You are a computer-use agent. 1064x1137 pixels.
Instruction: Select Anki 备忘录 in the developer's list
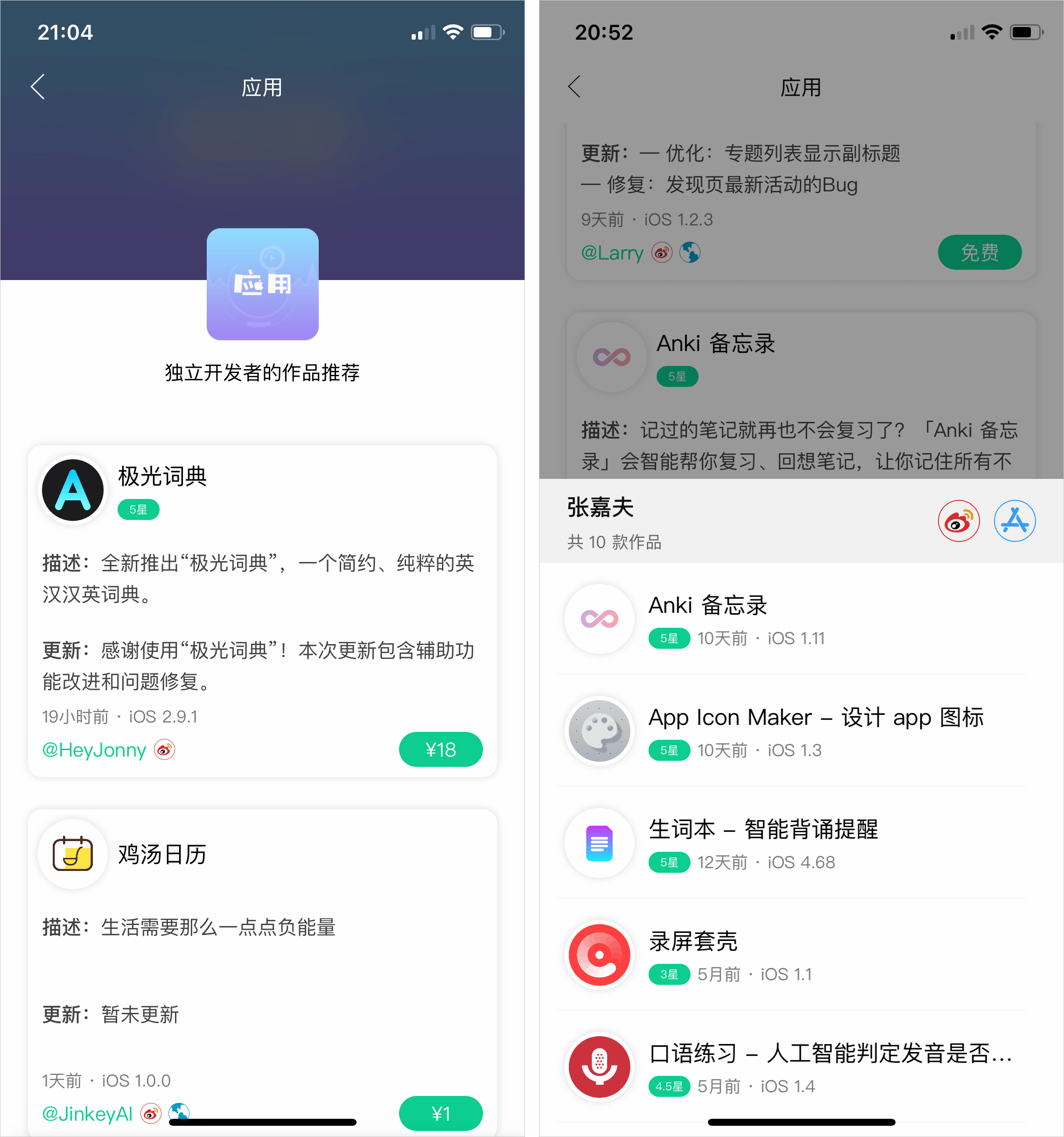pyautogui.click(x=800, y=619)
